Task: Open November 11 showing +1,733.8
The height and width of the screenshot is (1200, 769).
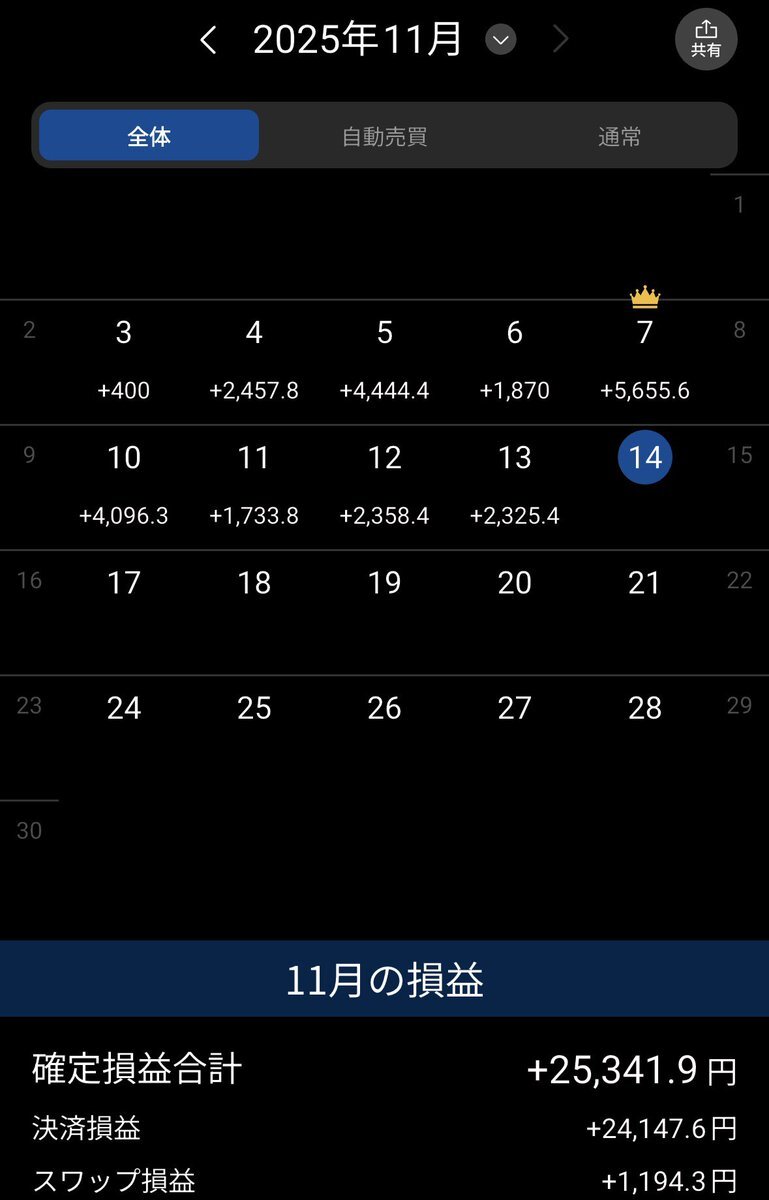Action: [254, 484]
